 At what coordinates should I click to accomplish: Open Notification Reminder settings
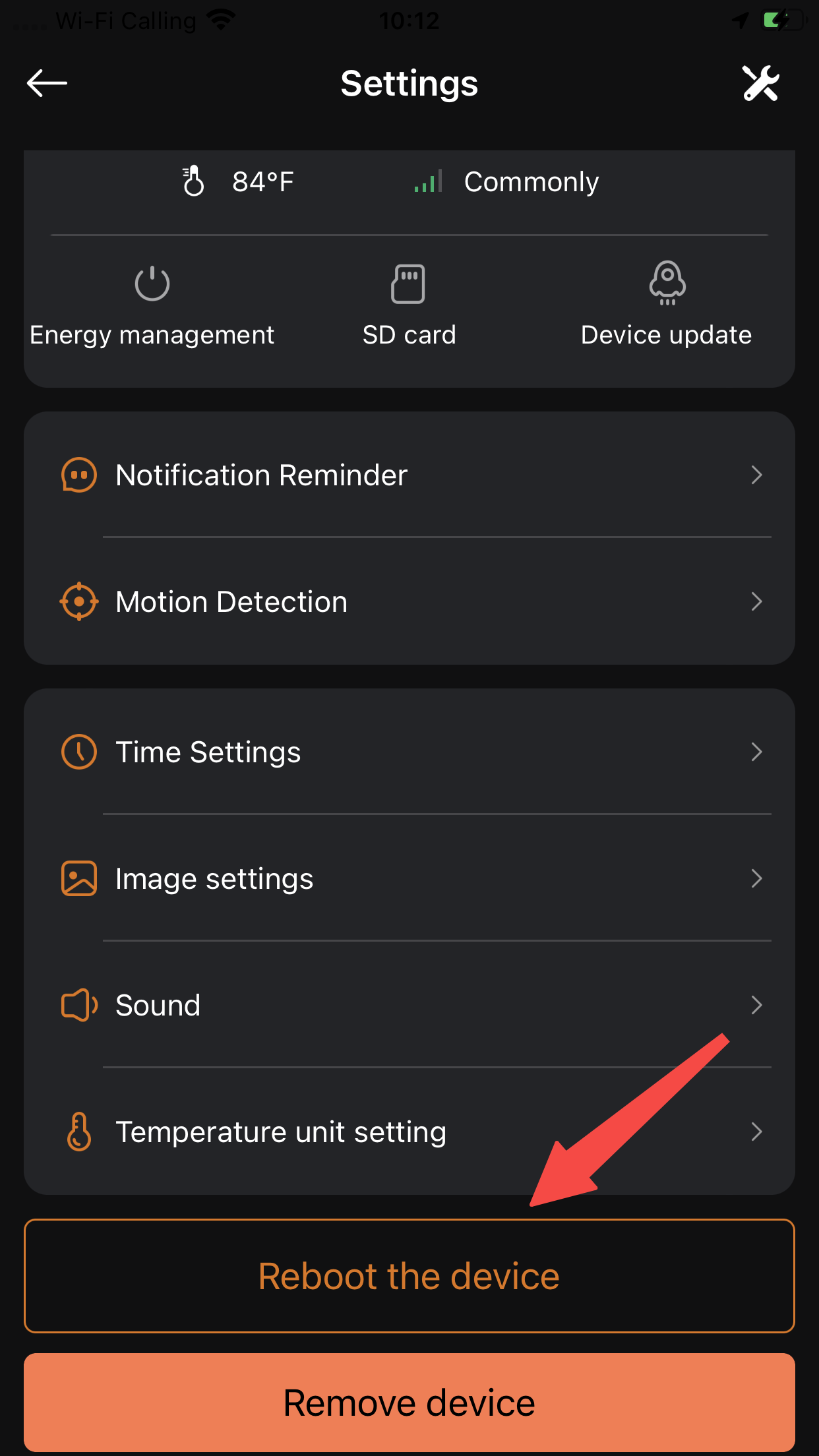[x=409, y=475]
